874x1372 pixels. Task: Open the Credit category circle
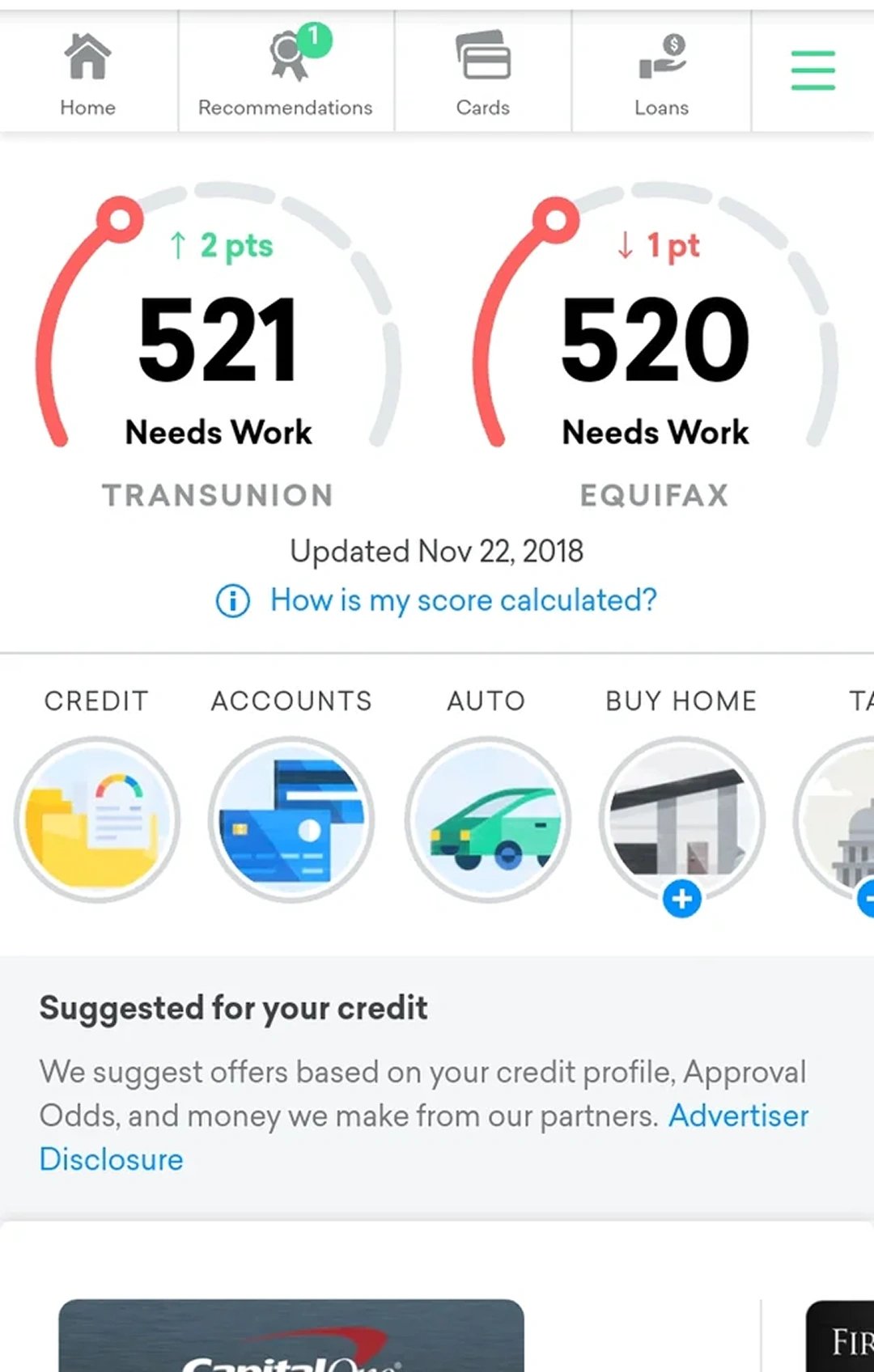tap(97, 819)
